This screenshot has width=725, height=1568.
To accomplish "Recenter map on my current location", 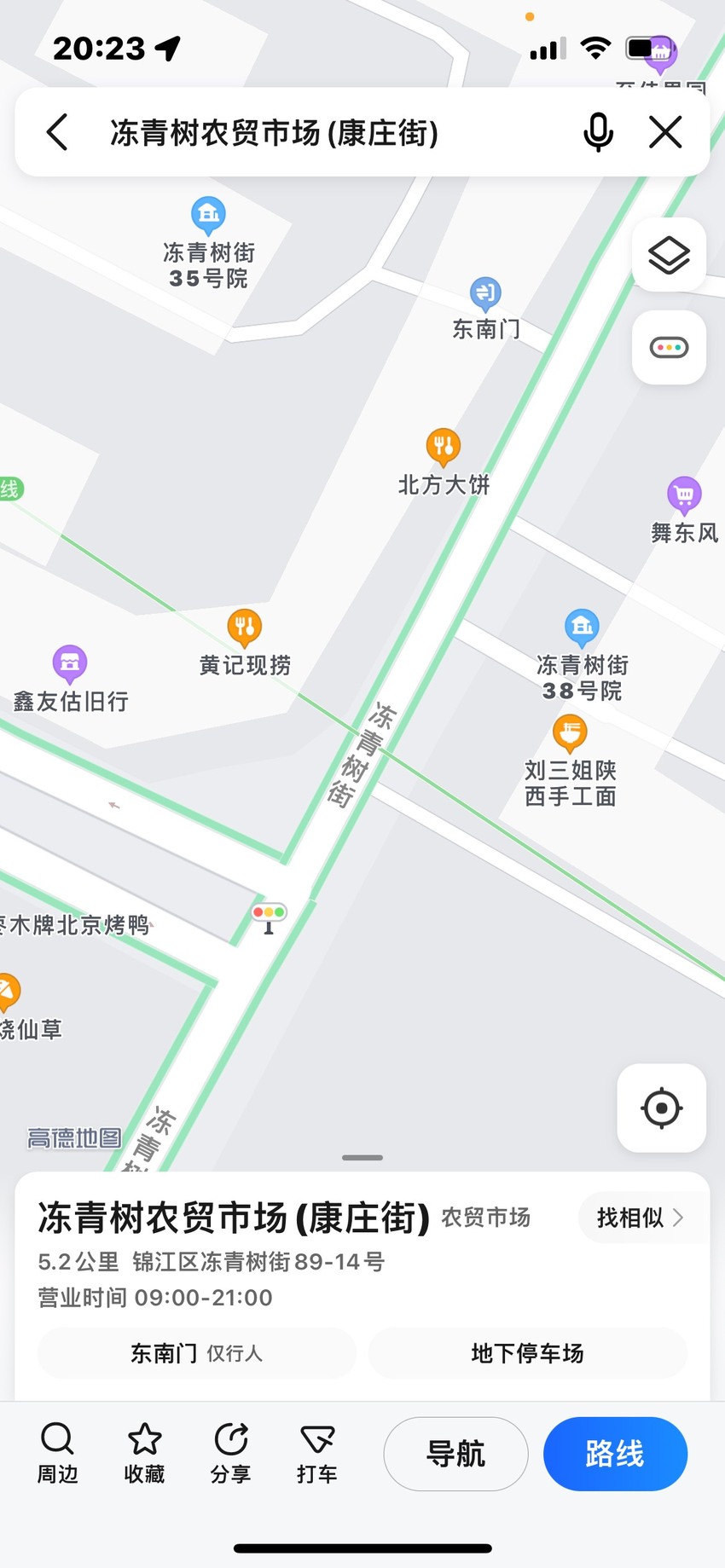I will (661, 1108).
